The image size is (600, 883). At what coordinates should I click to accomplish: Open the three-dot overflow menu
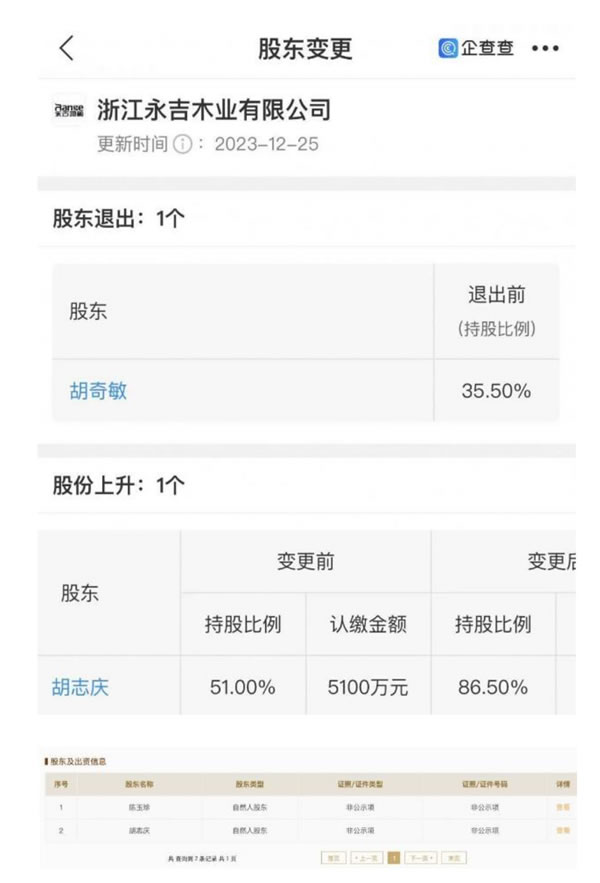(x=546, y=48)
